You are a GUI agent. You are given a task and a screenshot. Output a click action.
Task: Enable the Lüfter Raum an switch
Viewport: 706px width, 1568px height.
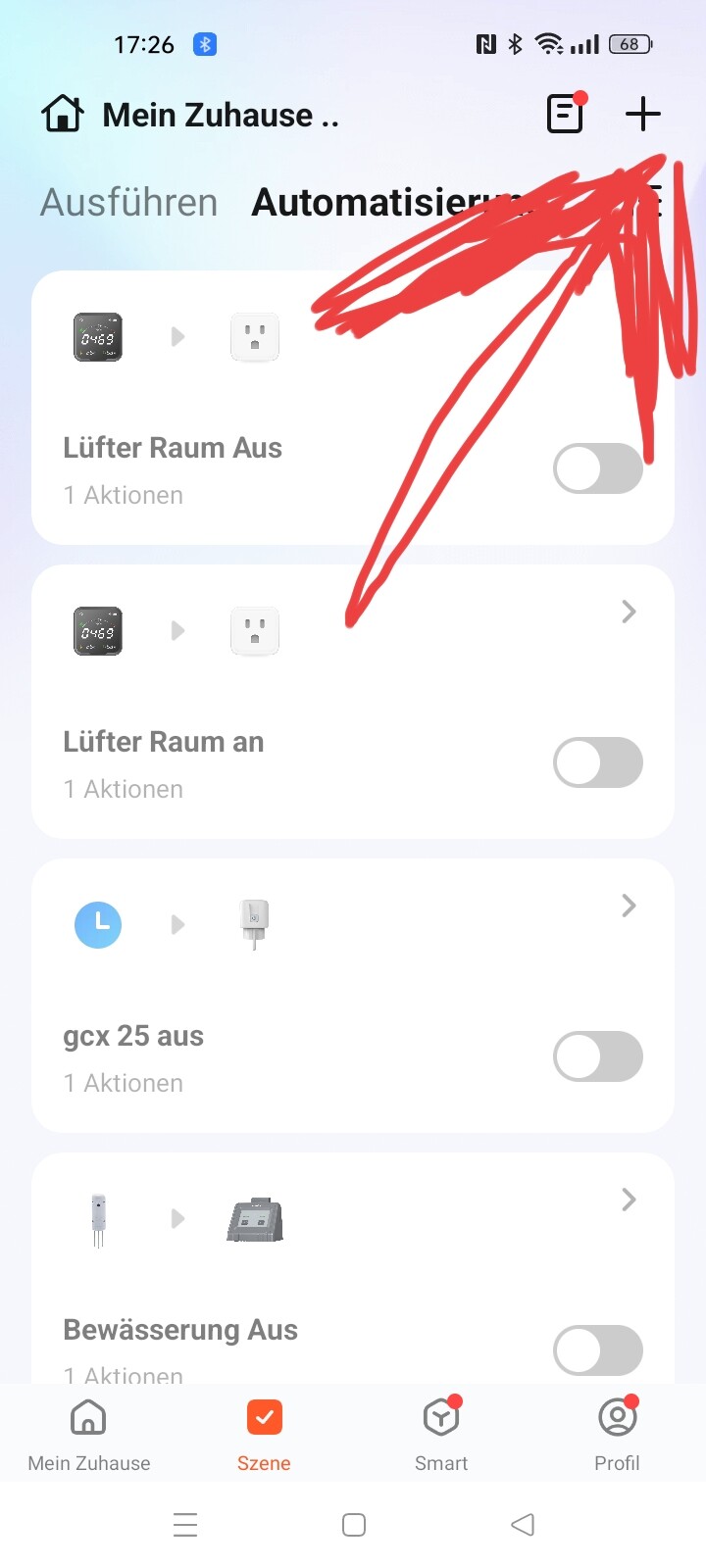click(x=598, y=762)
